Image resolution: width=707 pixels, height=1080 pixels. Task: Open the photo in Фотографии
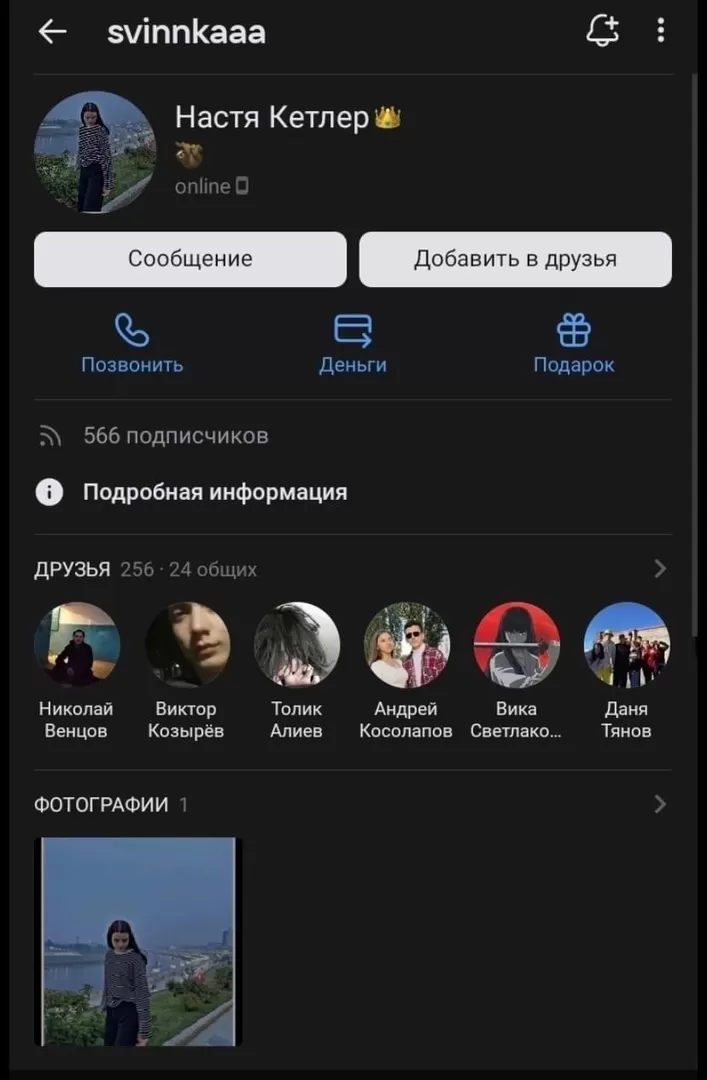click(138, 941)
